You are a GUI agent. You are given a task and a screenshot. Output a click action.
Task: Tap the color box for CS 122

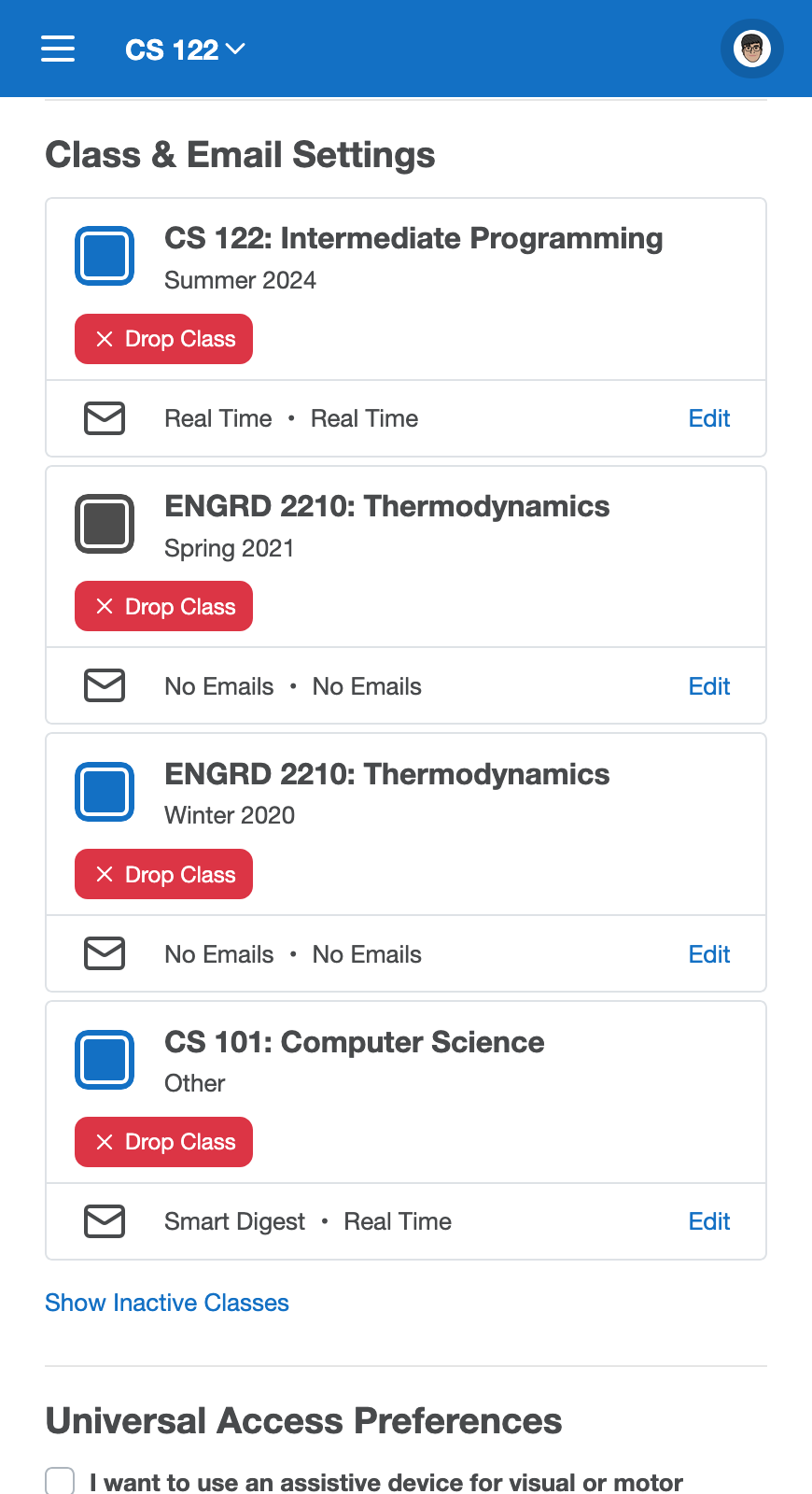coord(105,256)
